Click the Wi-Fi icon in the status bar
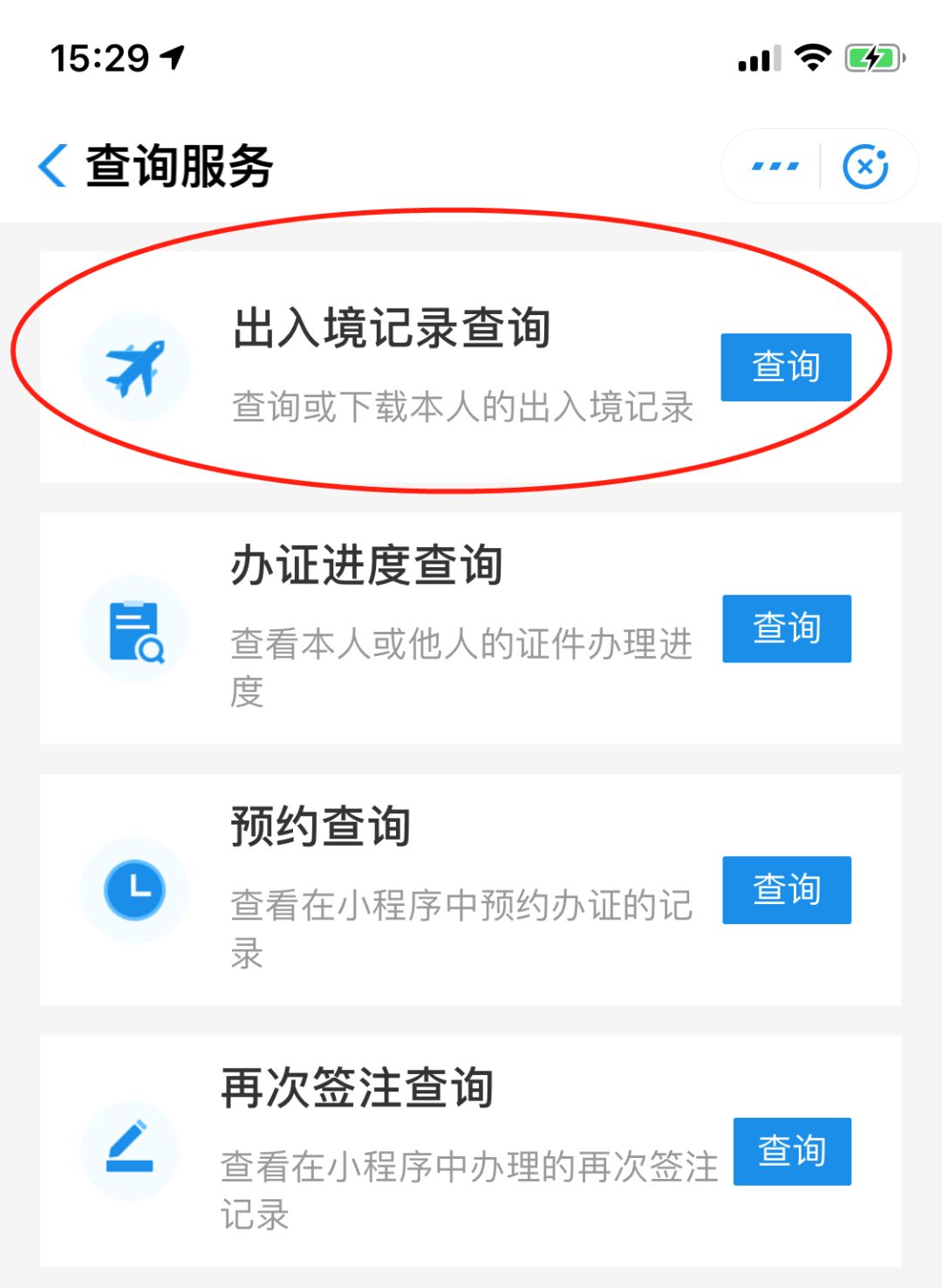 [x=811, y=57]
